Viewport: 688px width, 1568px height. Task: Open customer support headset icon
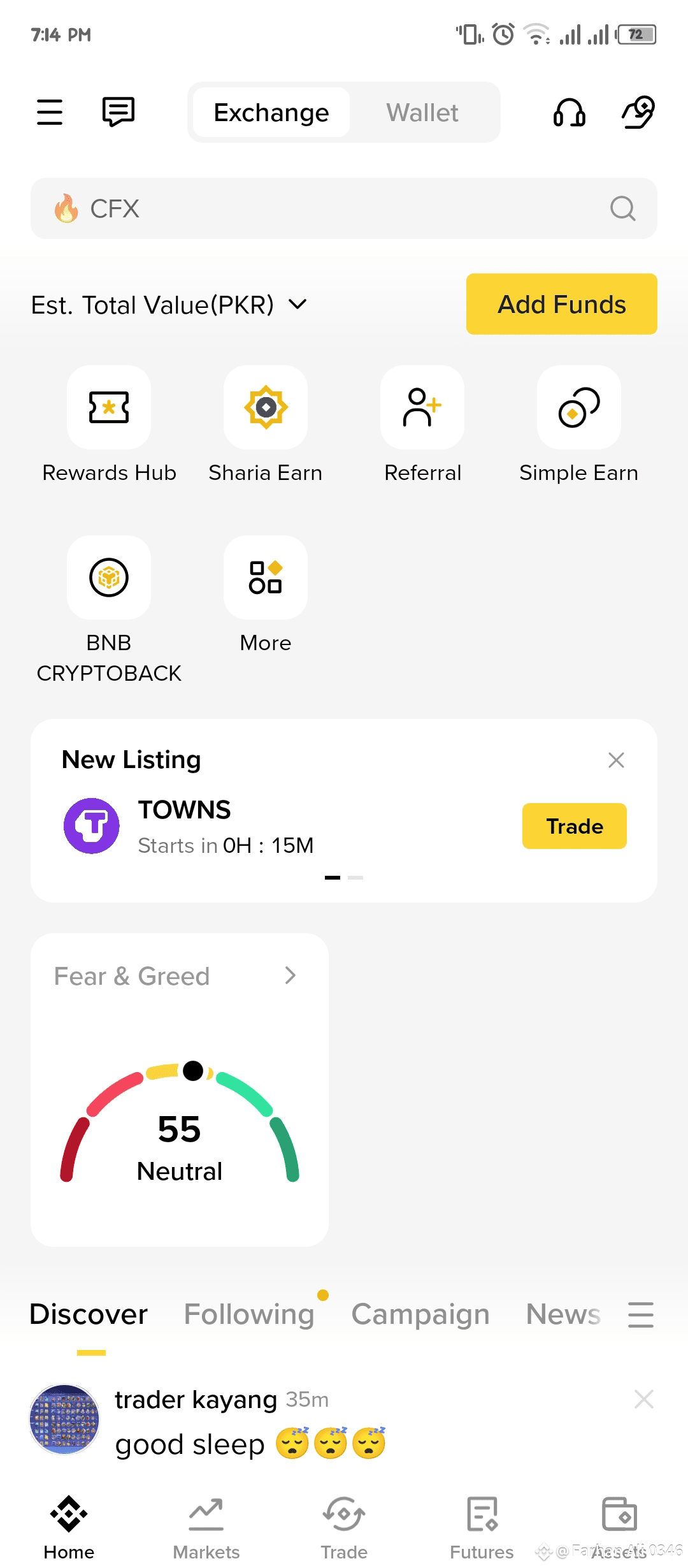pos(569,112)
